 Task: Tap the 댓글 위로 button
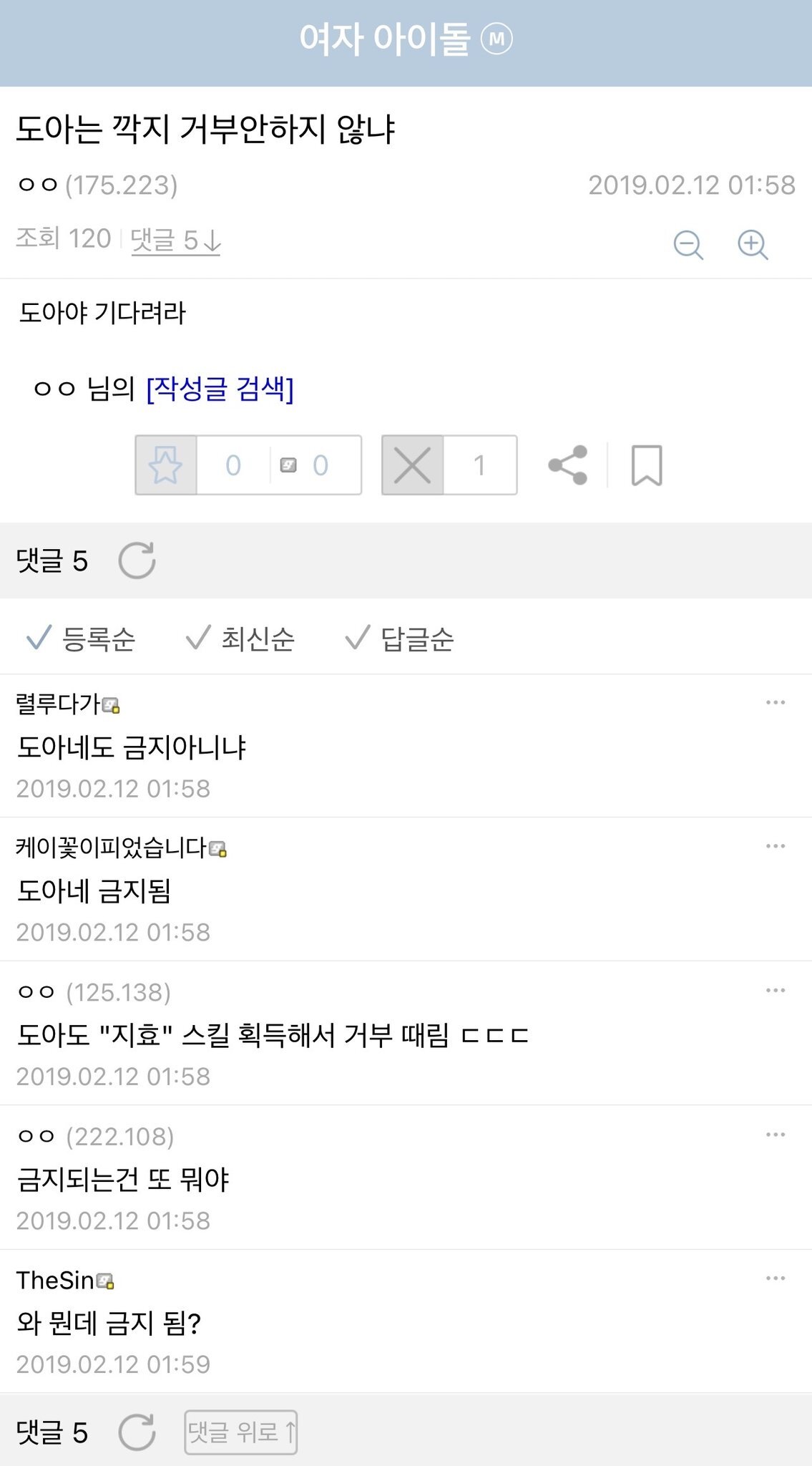point(240,1432)
